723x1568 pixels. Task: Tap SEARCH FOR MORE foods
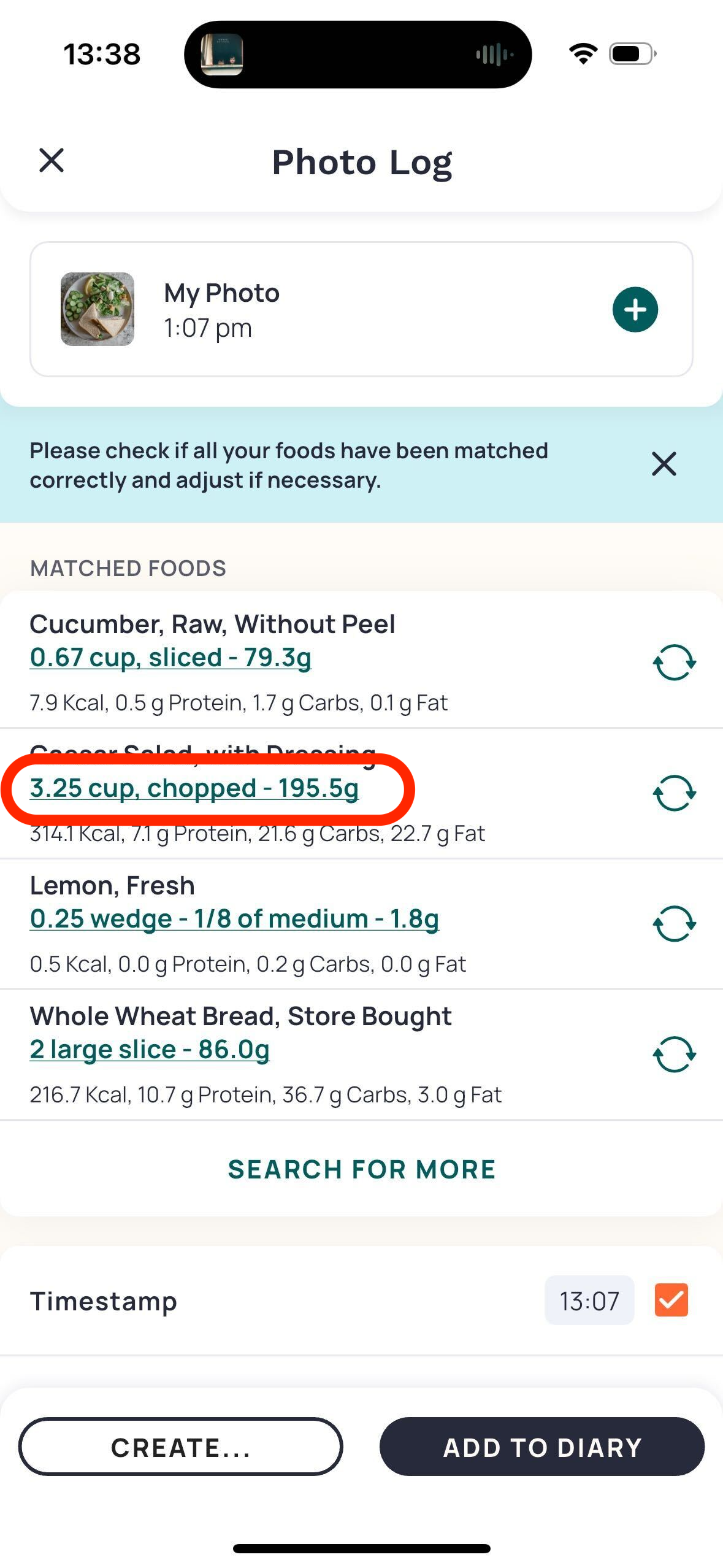[x=362, y=1169]
